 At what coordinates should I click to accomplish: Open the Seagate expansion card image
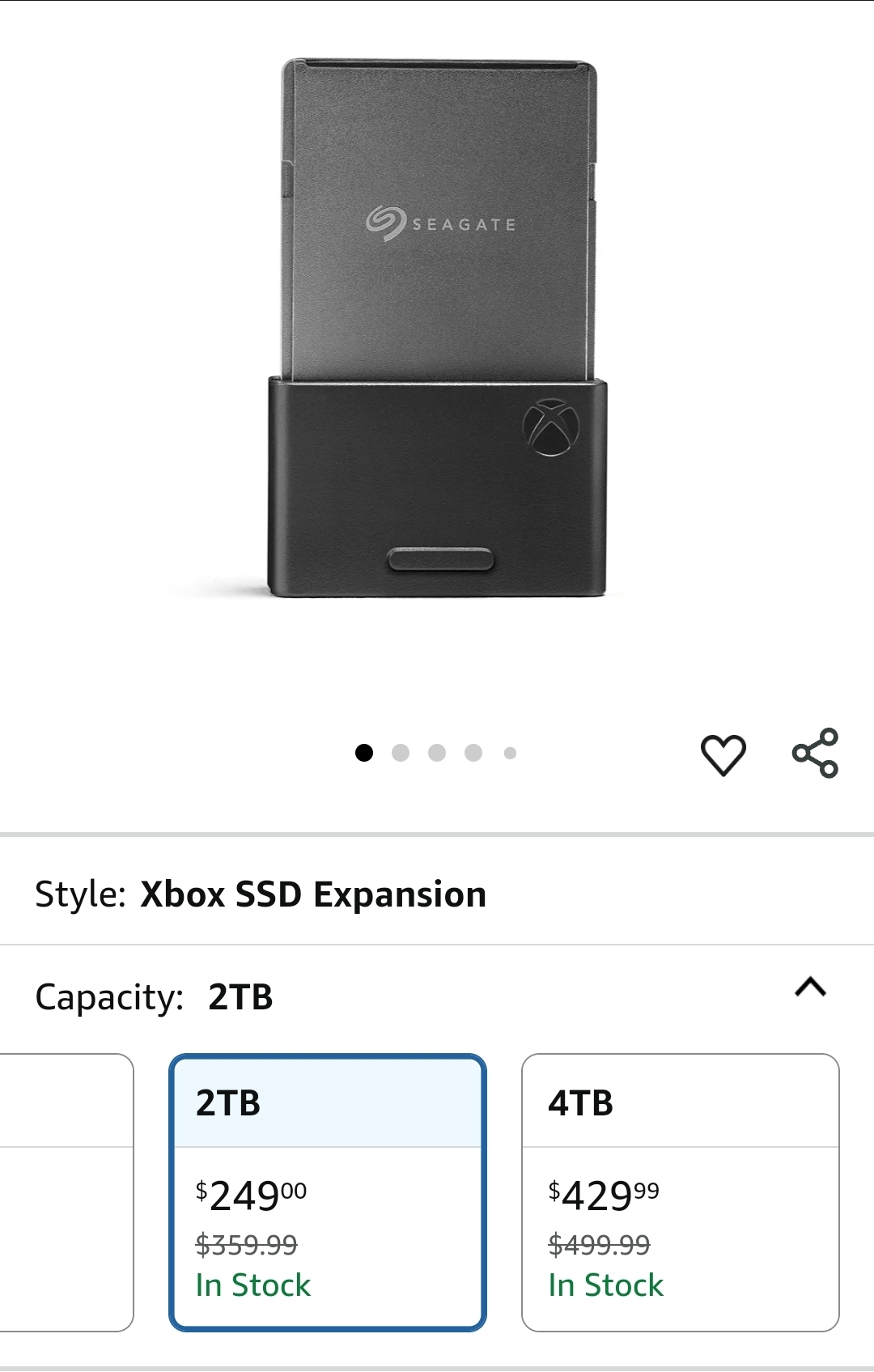[437, 328]
